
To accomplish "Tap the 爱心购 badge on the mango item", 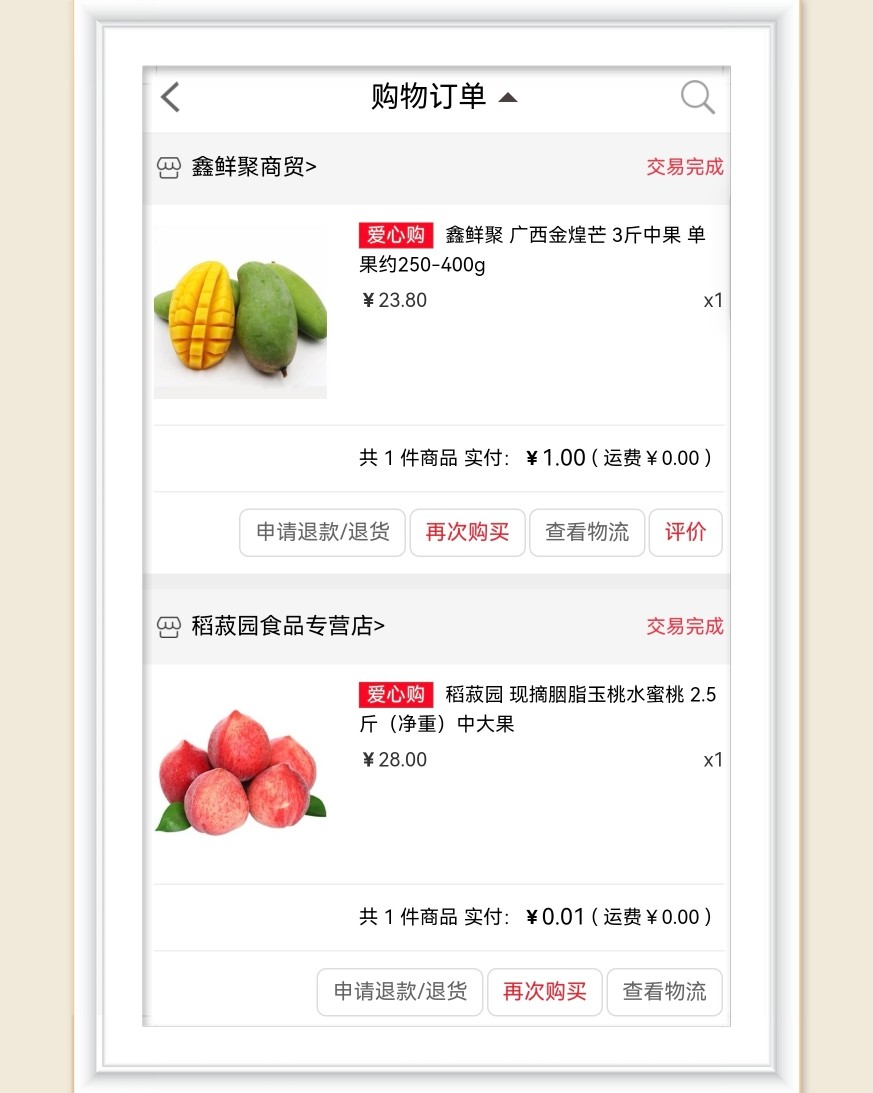I will pos(394,235).
